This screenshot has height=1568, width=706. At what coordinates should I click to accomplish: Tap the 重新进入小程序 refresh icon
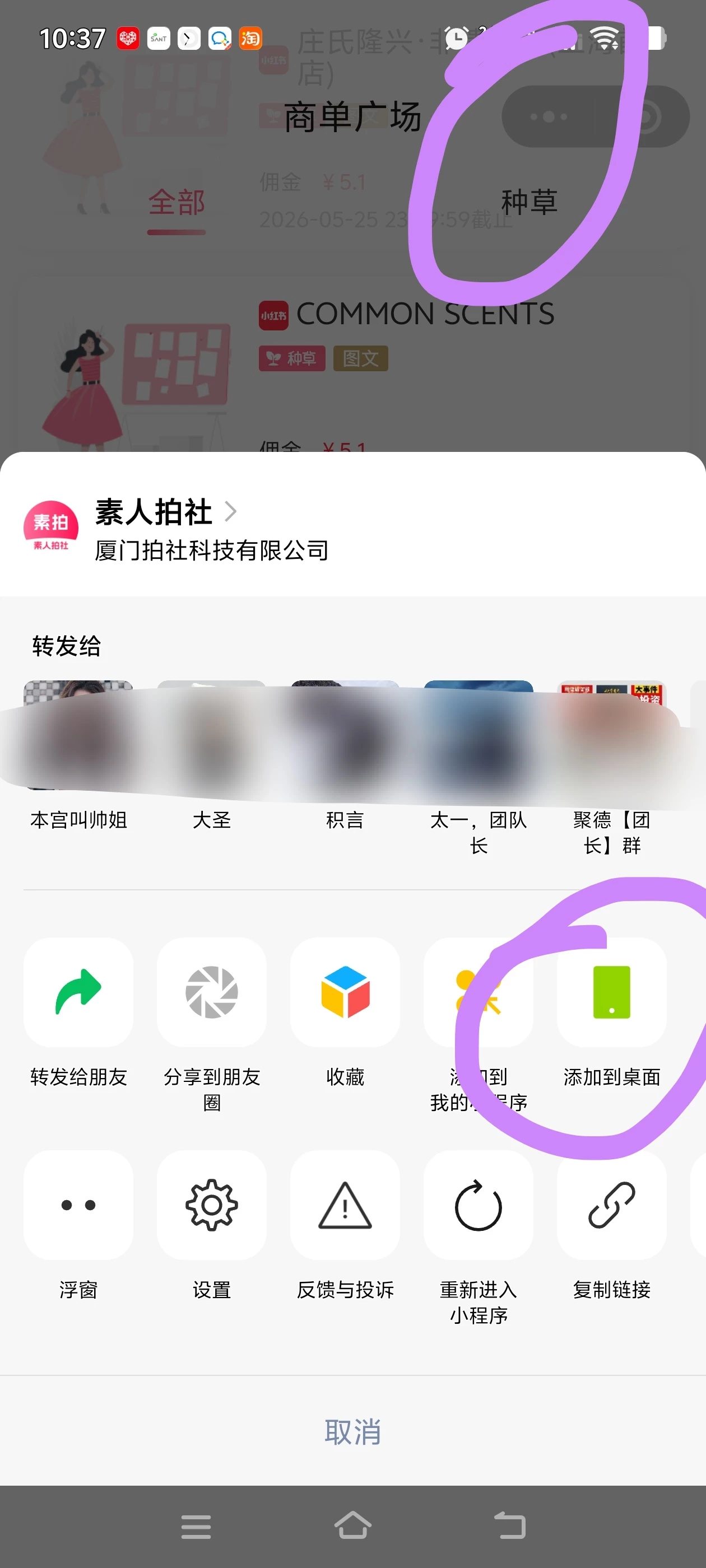pyautogui.click(x=478, y=1208)
